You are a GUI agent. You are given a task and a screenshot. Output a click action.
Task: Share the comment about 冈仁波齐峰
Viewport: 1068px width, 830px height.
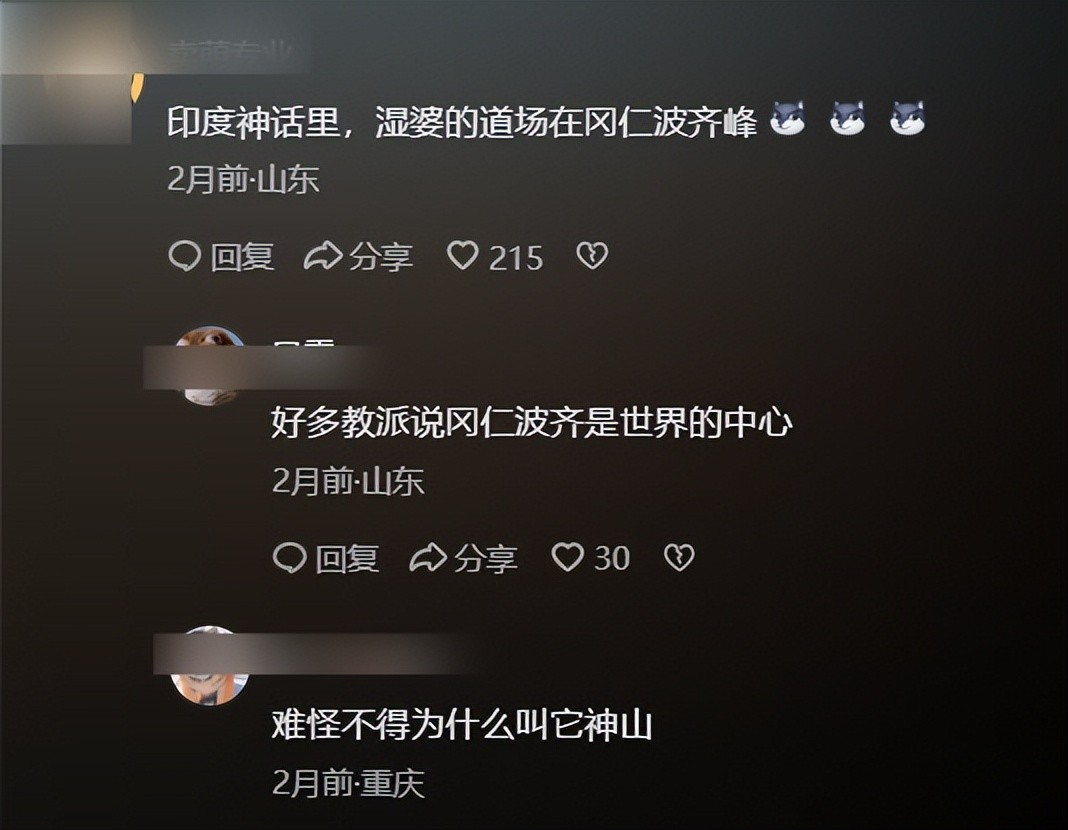tap(358, 257)
